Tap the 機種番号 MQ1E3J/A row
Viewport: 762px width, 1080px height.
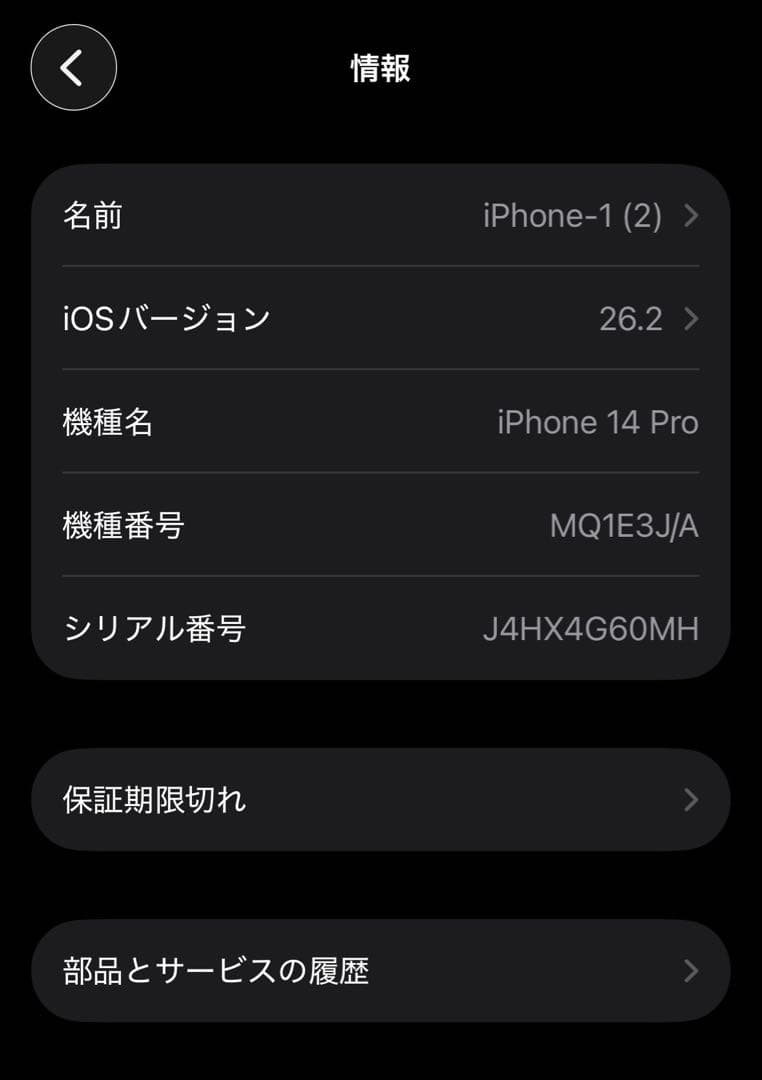point(380,525)
